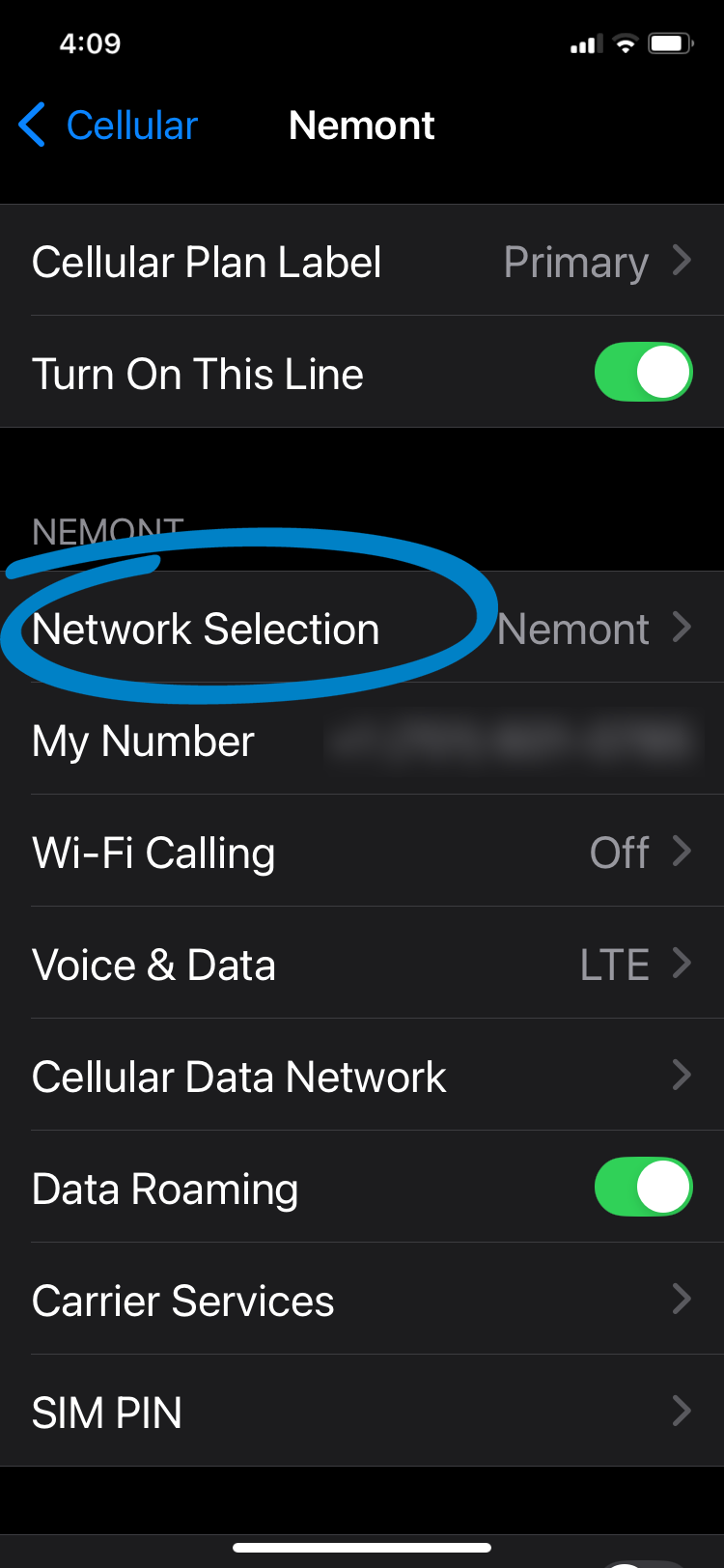Disable the Data Roaming switch
The height and width of the screenshot is (1568, 724).
click(643, 1188)
